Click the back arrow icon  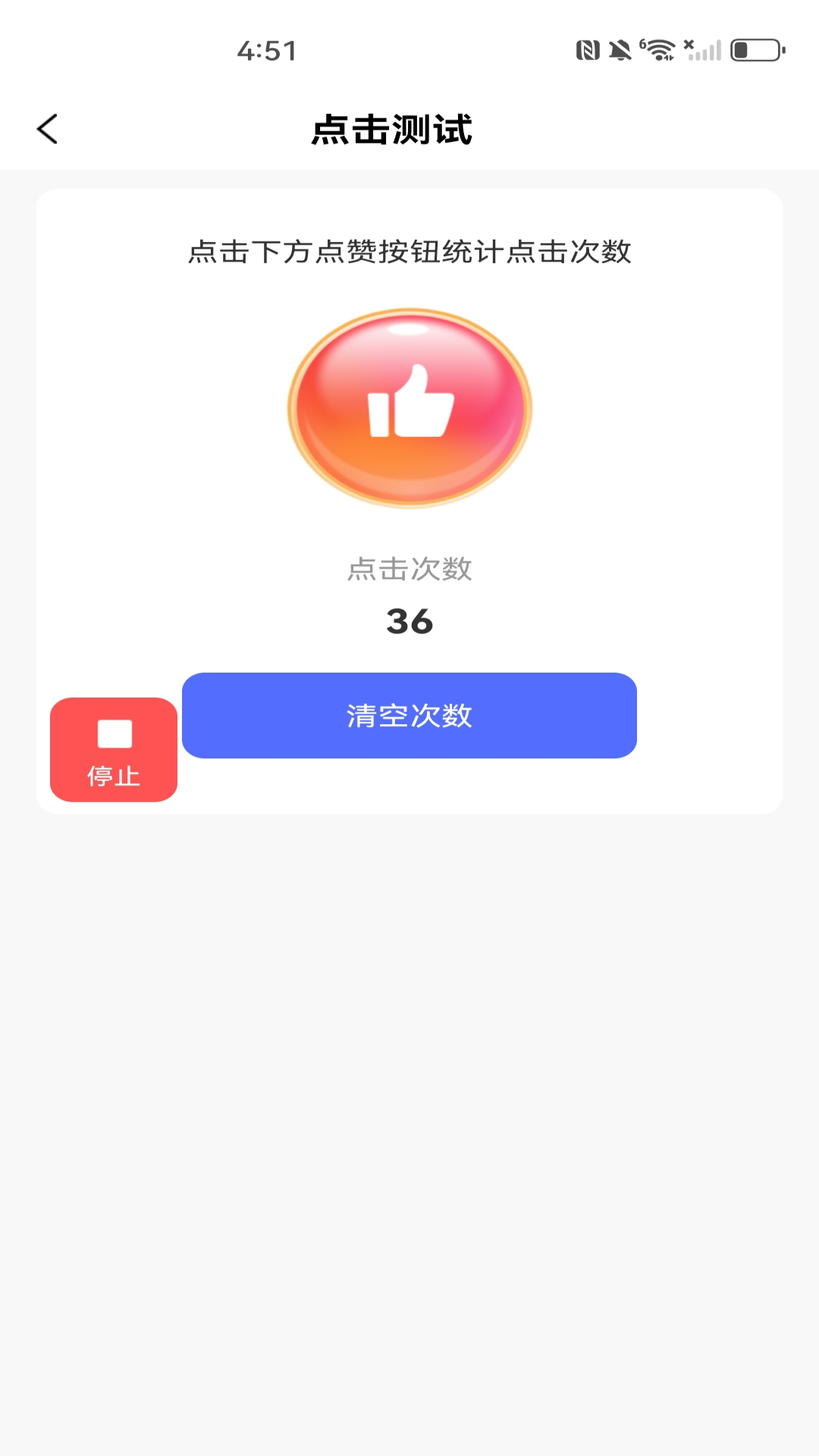pyautogui.click(x=48, y=130)
